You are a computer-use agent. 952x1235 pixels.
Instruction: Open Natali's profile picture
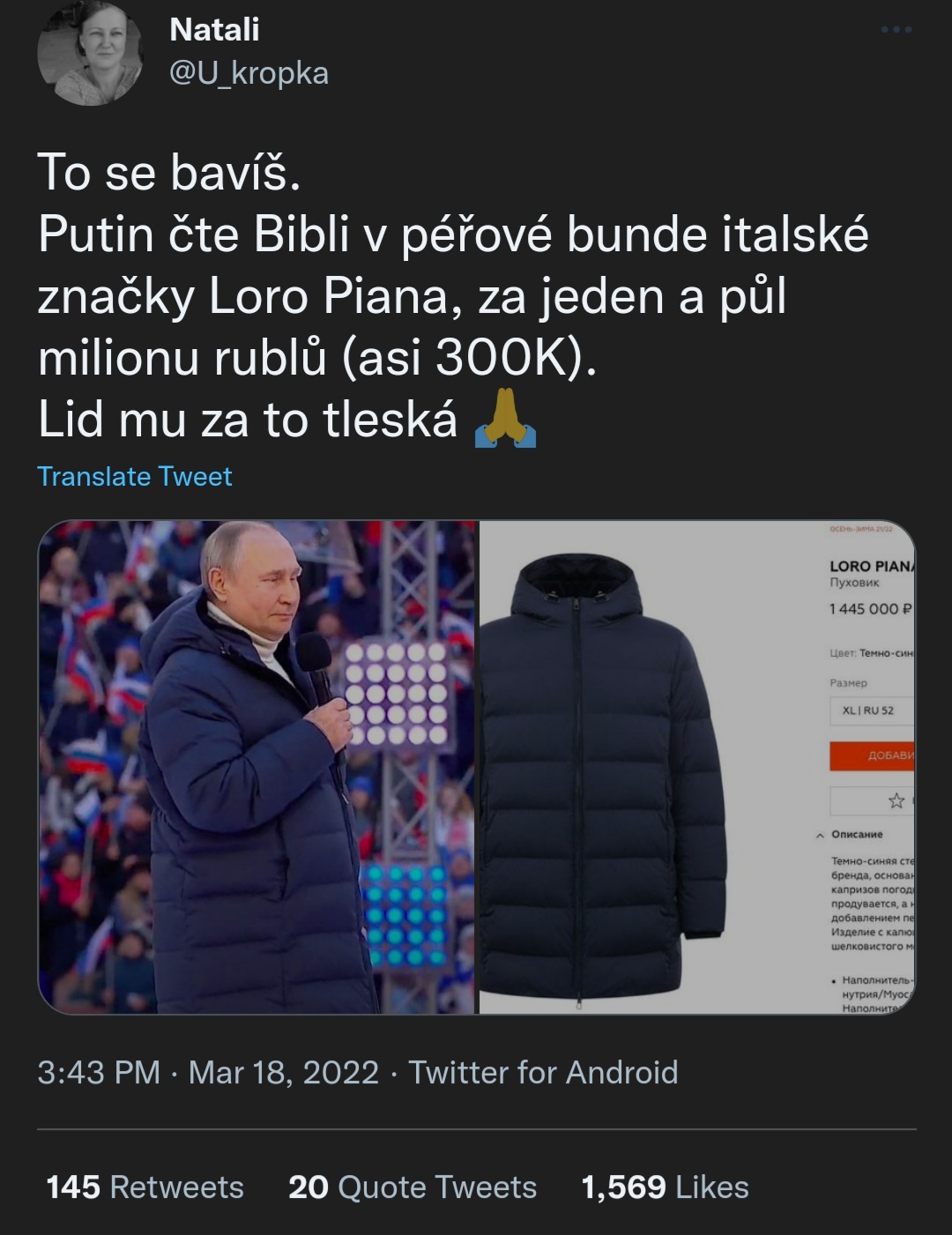coord(90,54)
